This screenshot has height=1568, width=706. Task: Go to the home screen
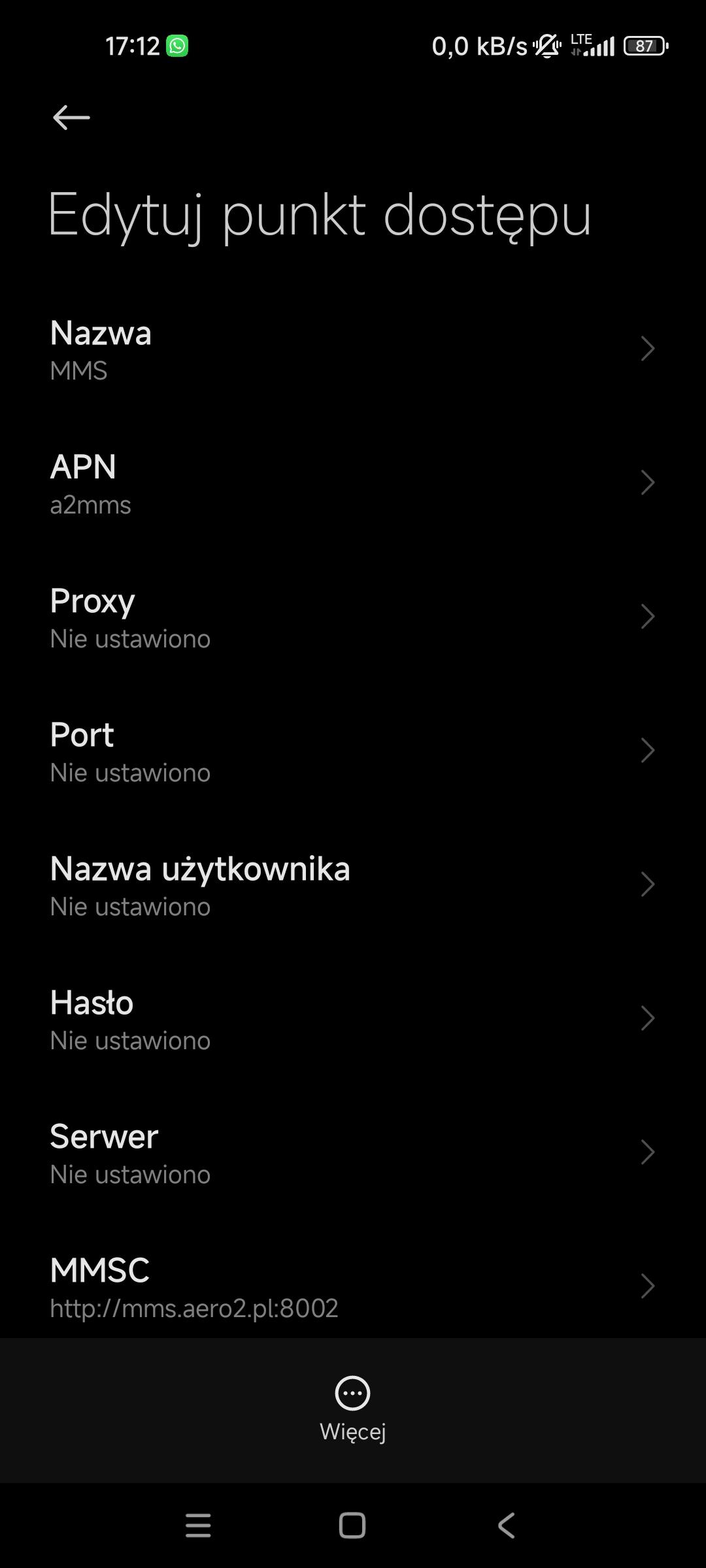click(352, 1526)
